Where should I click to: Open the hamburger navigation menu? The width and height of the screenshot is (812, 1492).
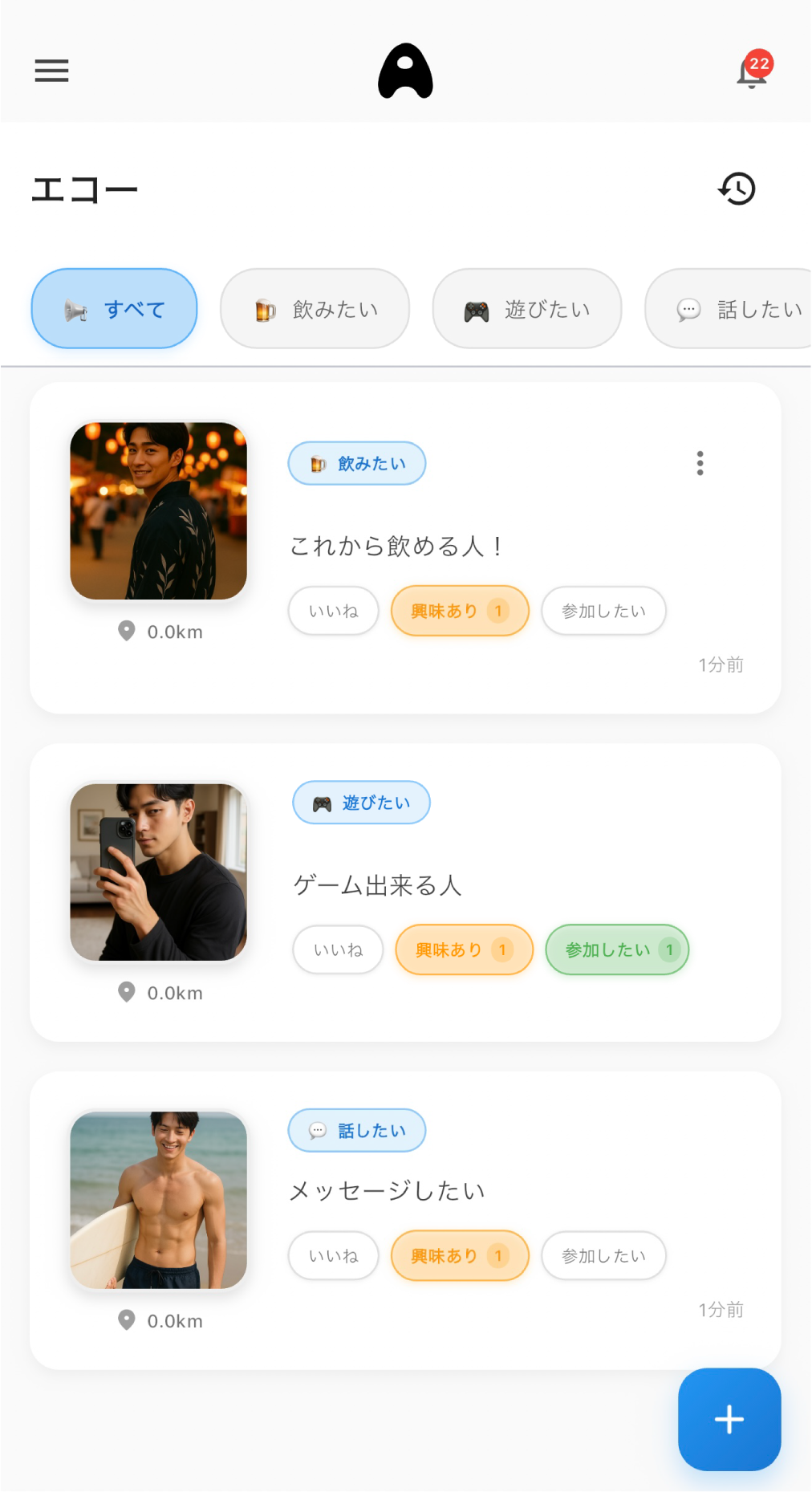(x=51, y=71)
